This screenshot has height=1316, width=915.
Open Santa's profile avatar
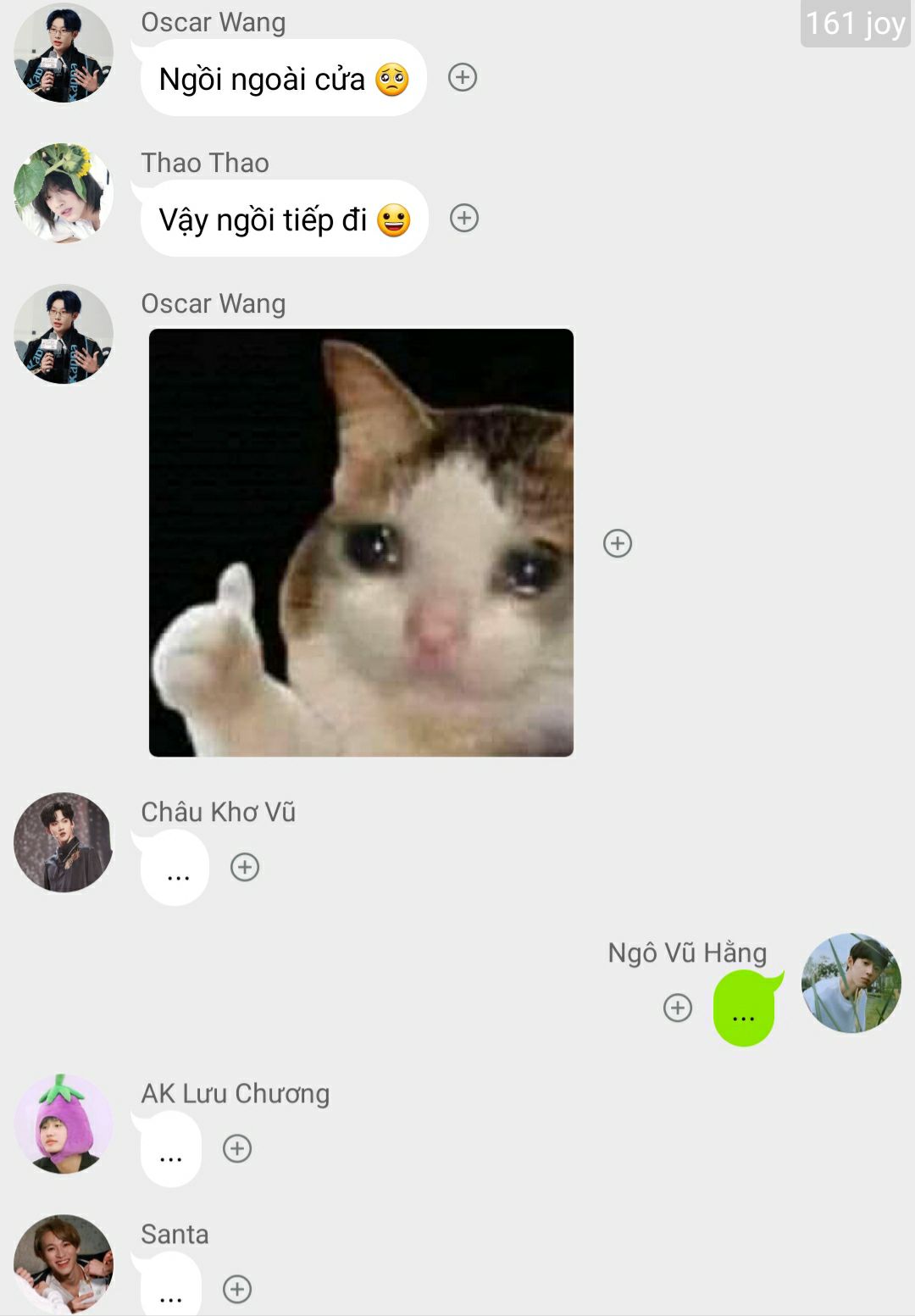click(x=64, y=1263)
